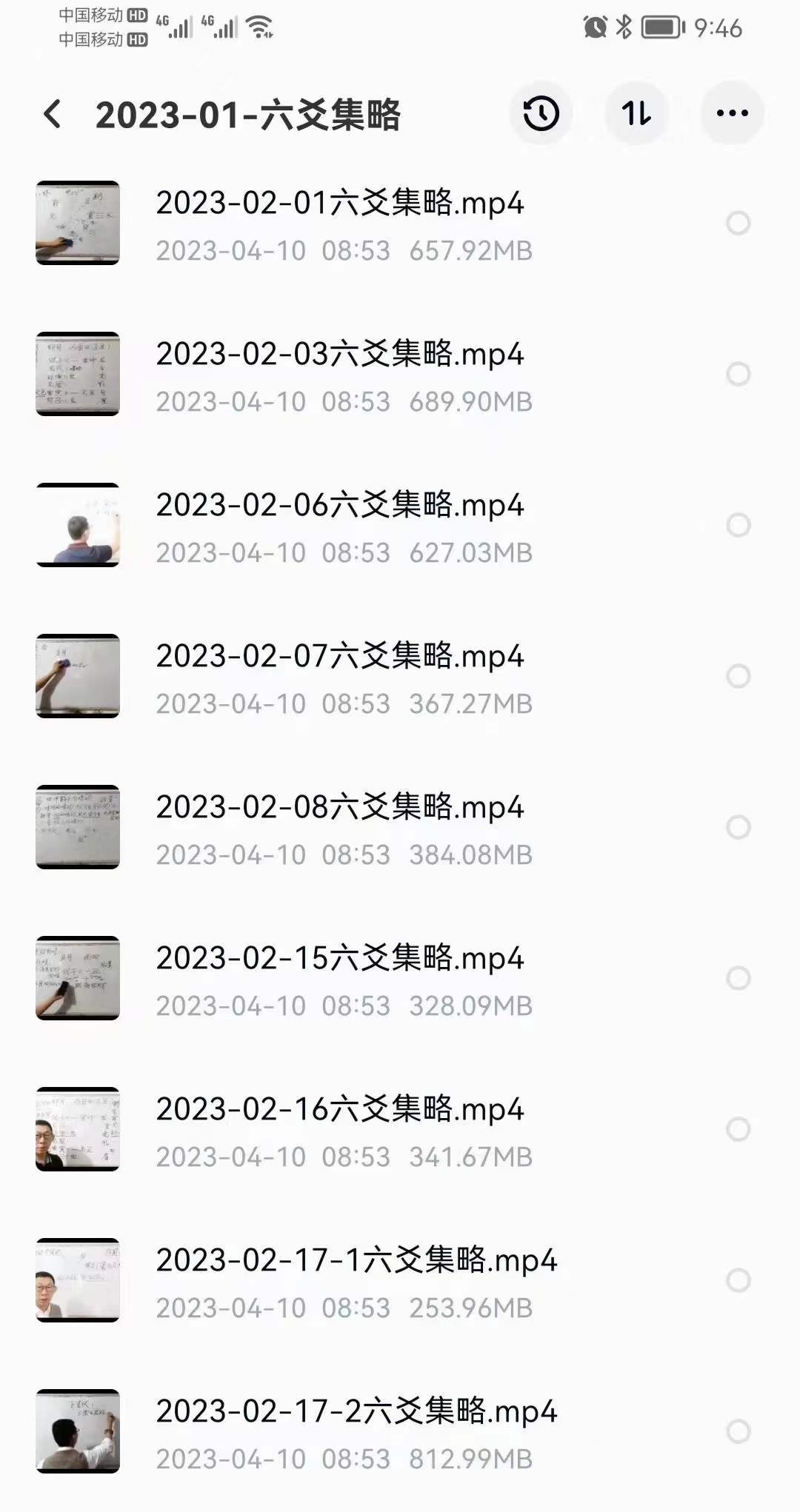Image resolution: width=800 pixels, height=1512 pixels.
Task: Select the 2023-02-03六爻集略.mp4 file circle
Action: (738, 374)
